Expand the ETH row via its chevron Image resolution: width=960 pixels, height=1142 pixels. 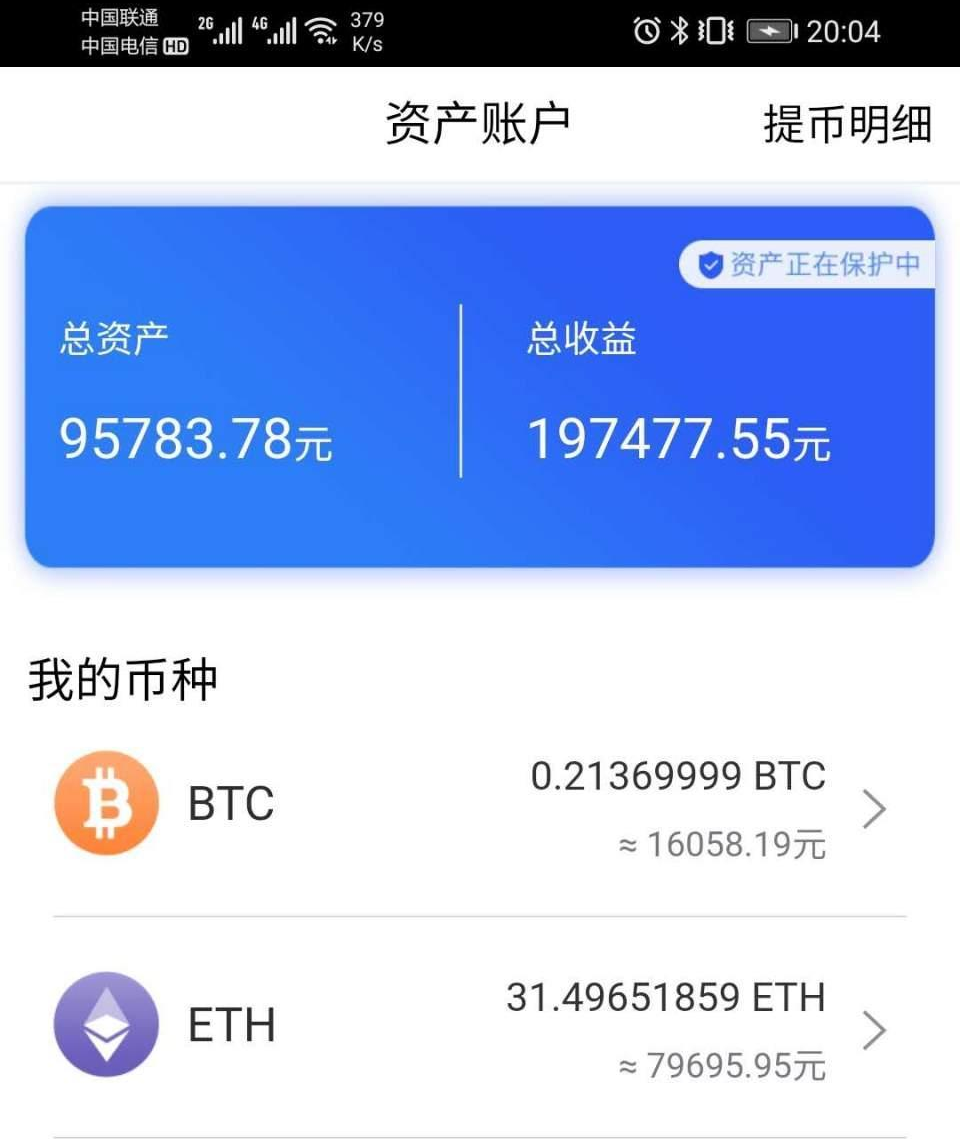coord(875,1030)
